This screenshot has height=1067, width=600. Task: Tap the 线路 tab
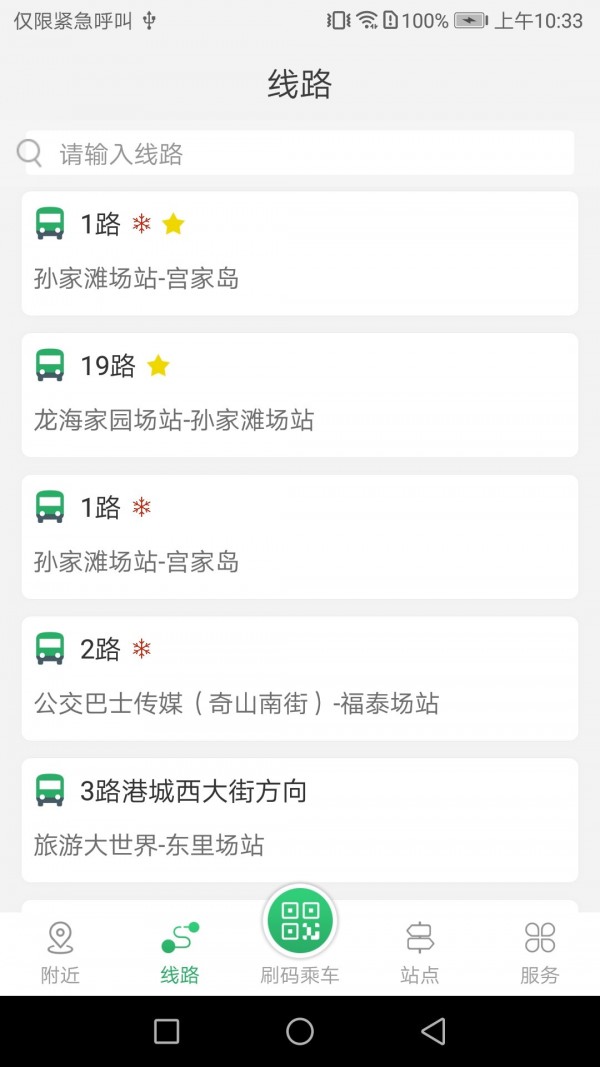pyautogui.click(x=180, y=953)
